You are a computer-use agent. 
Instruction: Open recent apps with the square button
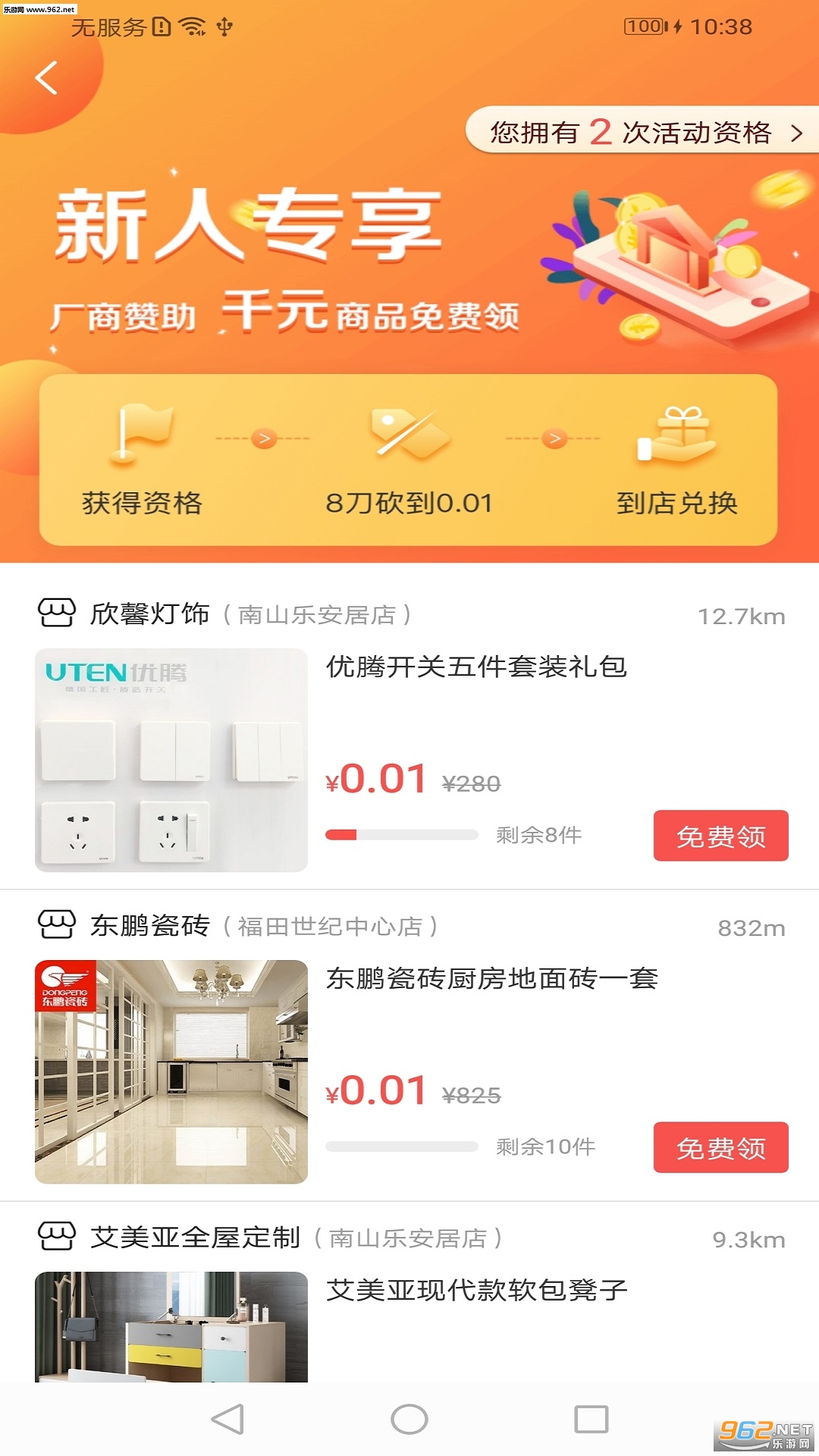coord(591,1419)
